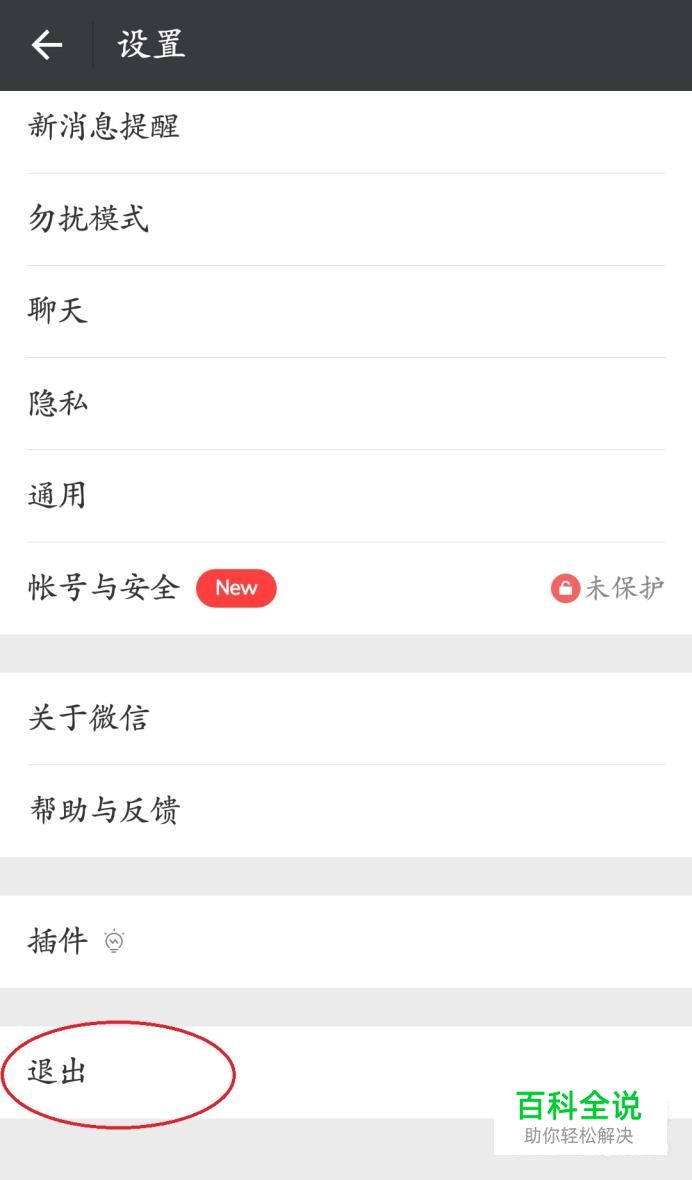Viewport: 692px width, 1180px height.
Task: Open the 插件 row
Action: [x=346, y=941]
